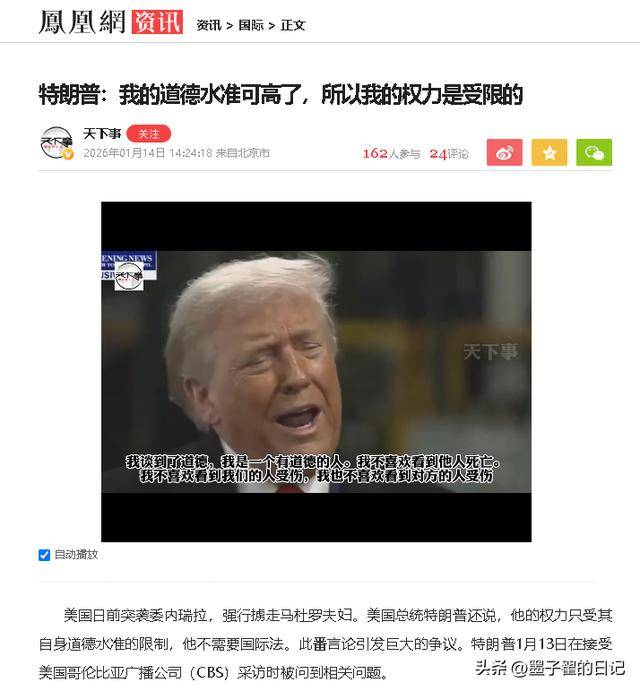Go to 资讯 breadcrumb link
Viewport: 640px width, 691px height.
tap(209, 24)
